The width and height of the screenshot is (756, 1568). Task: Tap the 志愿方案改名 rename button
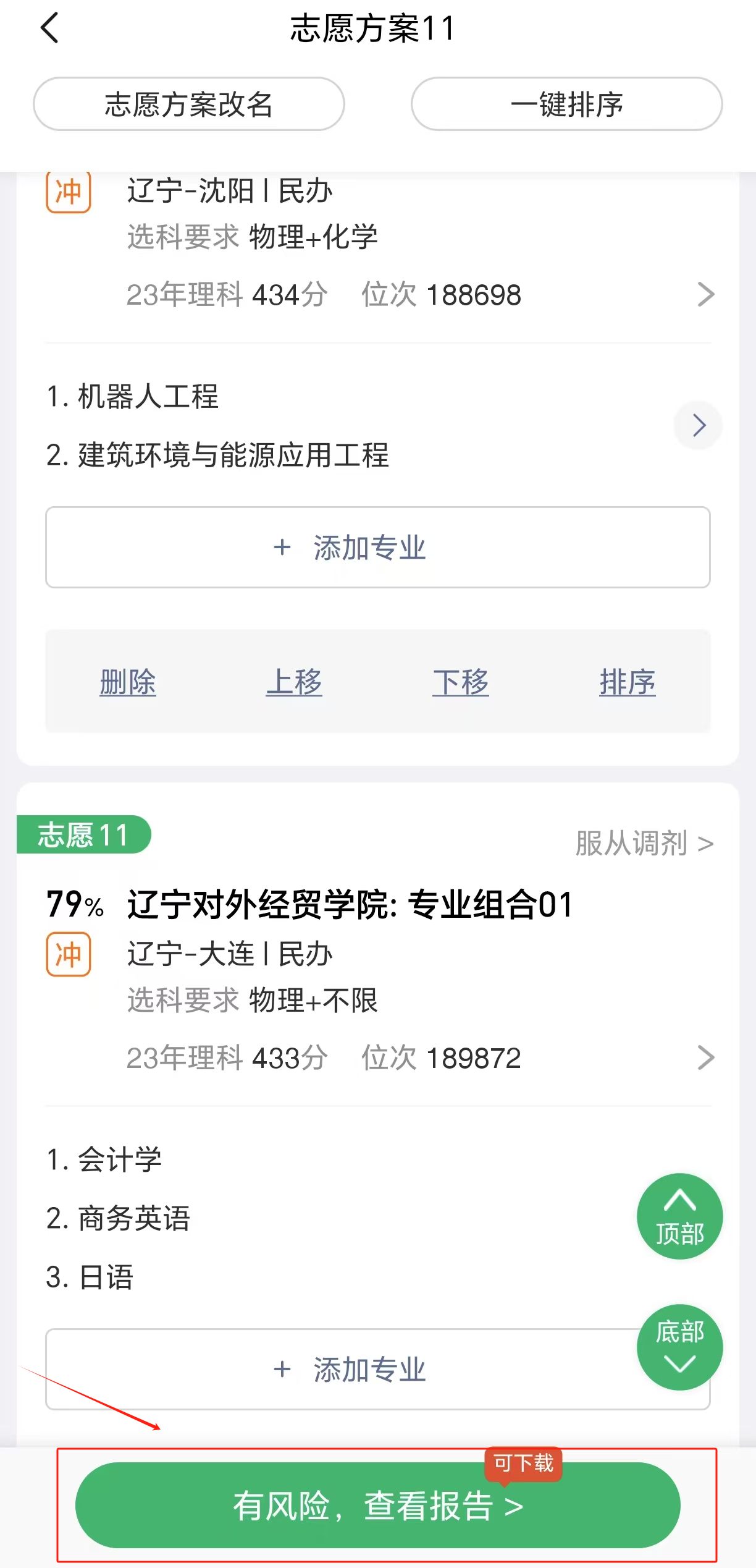click(x=188, y=104)
